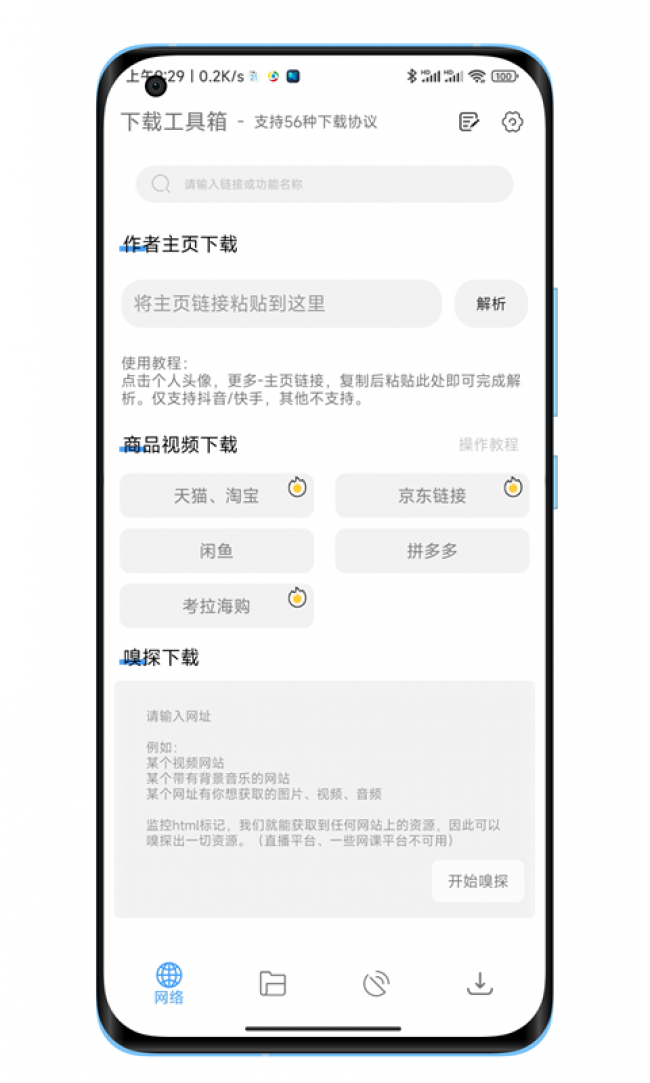This screenshot has width=650, height=1083.
Task: Switch to the folder files tab
Action: pyautogui.click(x=272, y=984)
